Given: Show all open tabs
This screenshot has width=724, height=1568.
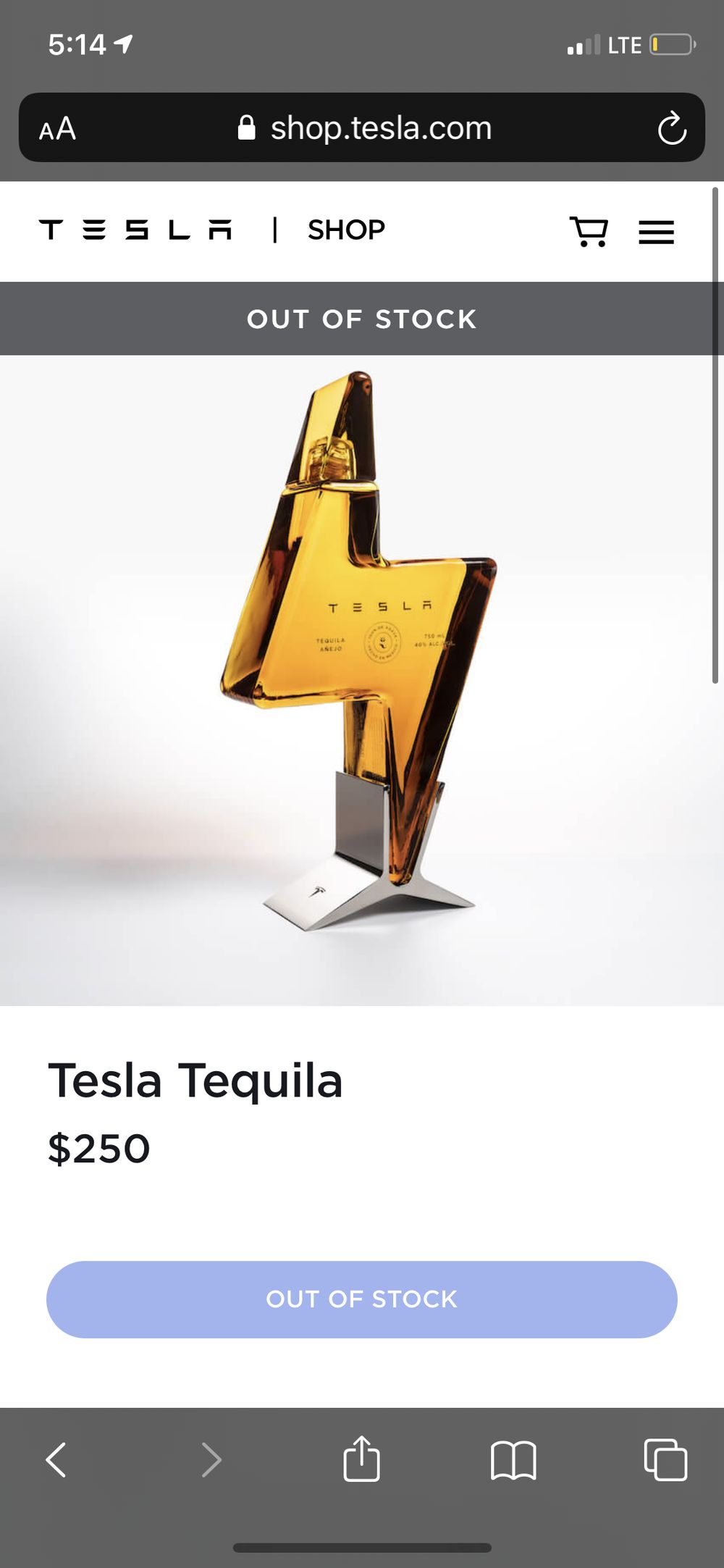Looking at the screenshot, I should [665, 1459].
